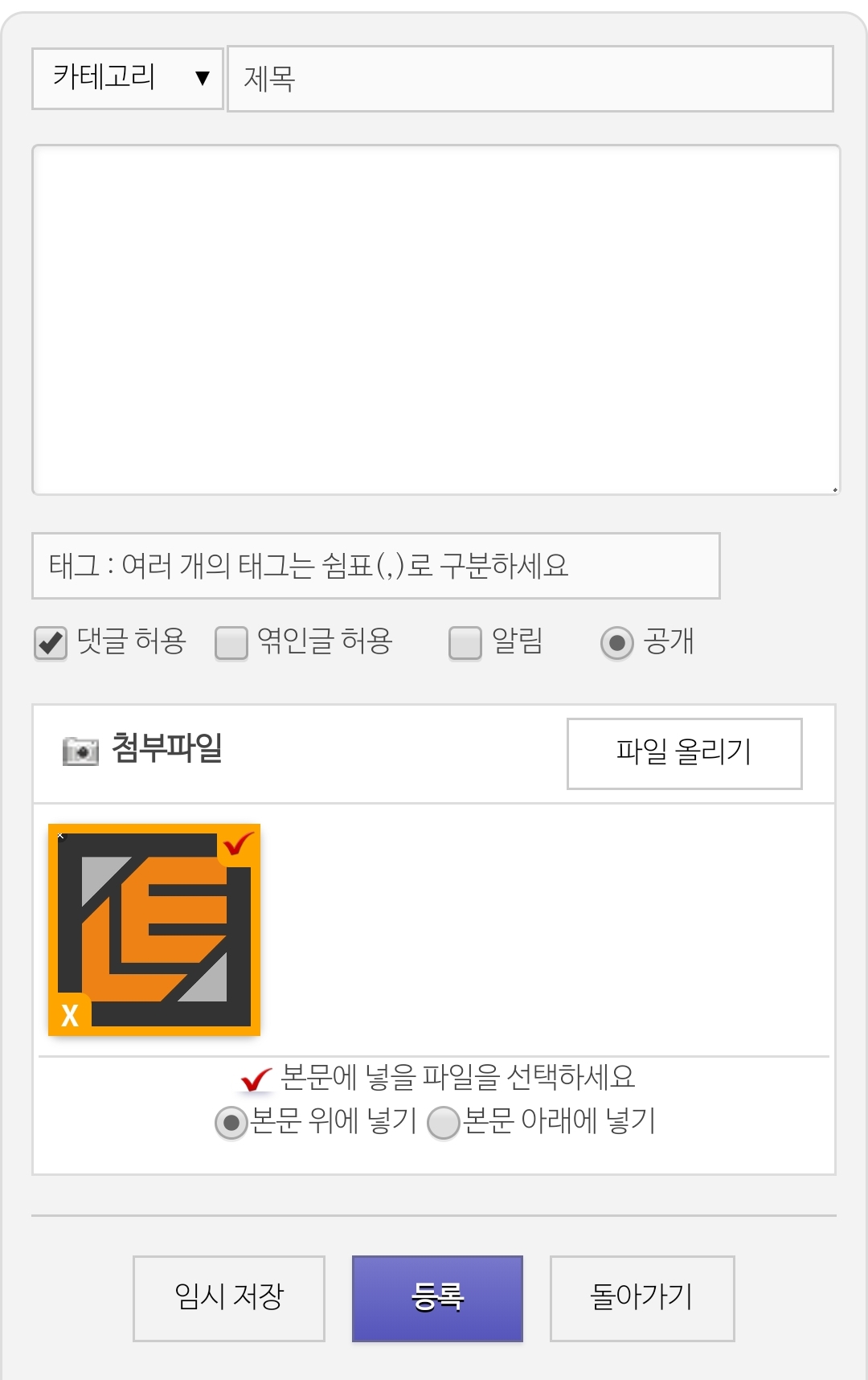The width and height of the screenshot is (868, 1380).
Task: Select the 공개 radio button
Action: (616, 643)
